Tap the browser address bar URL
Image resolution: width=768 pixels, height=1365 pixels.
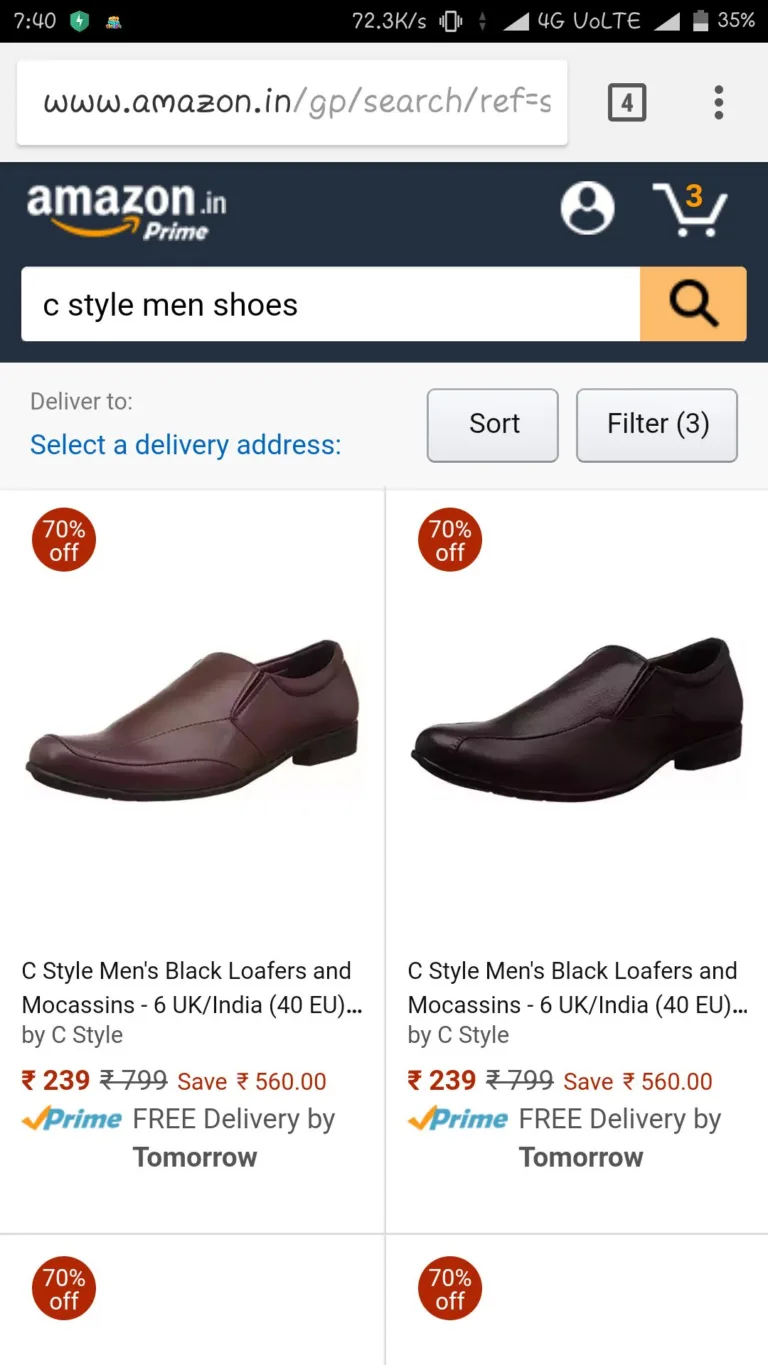point(290,101)
